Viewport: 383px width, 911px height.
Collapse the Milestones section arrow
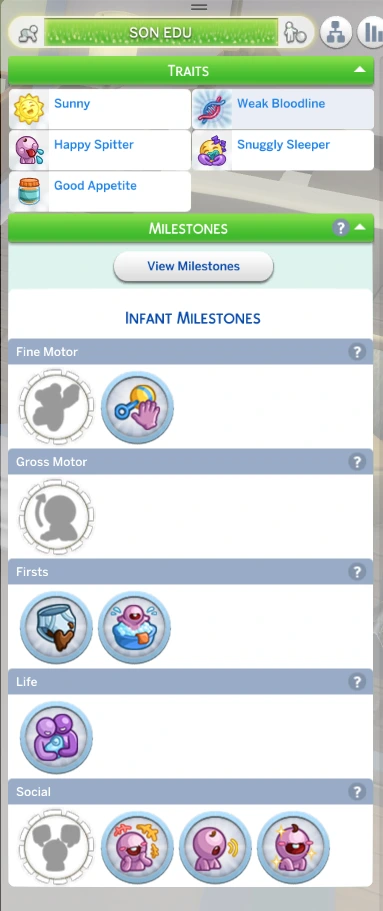click(x=360, y=227)
